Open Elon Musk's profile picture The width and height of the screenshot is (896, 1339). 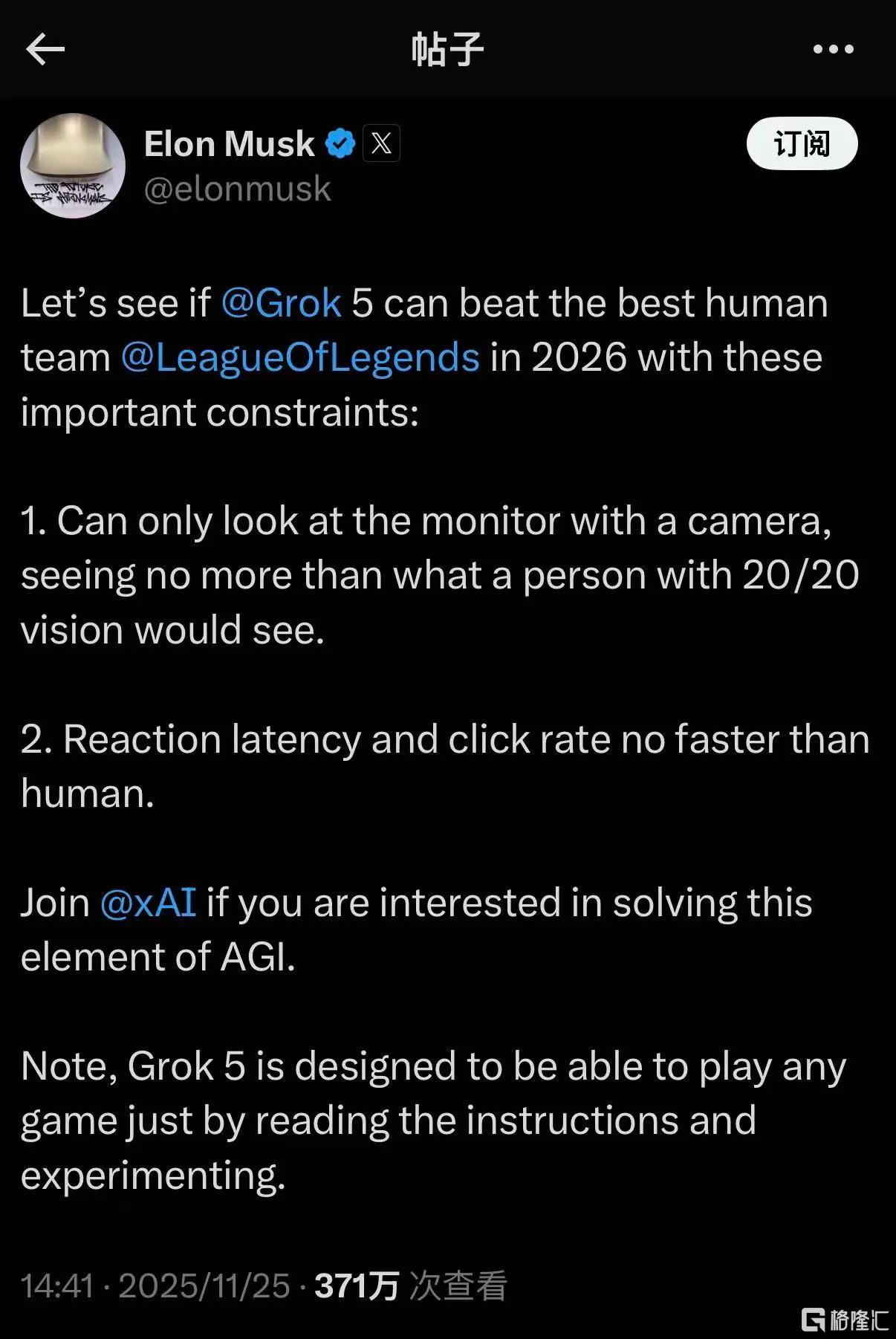tap(72, 165)
